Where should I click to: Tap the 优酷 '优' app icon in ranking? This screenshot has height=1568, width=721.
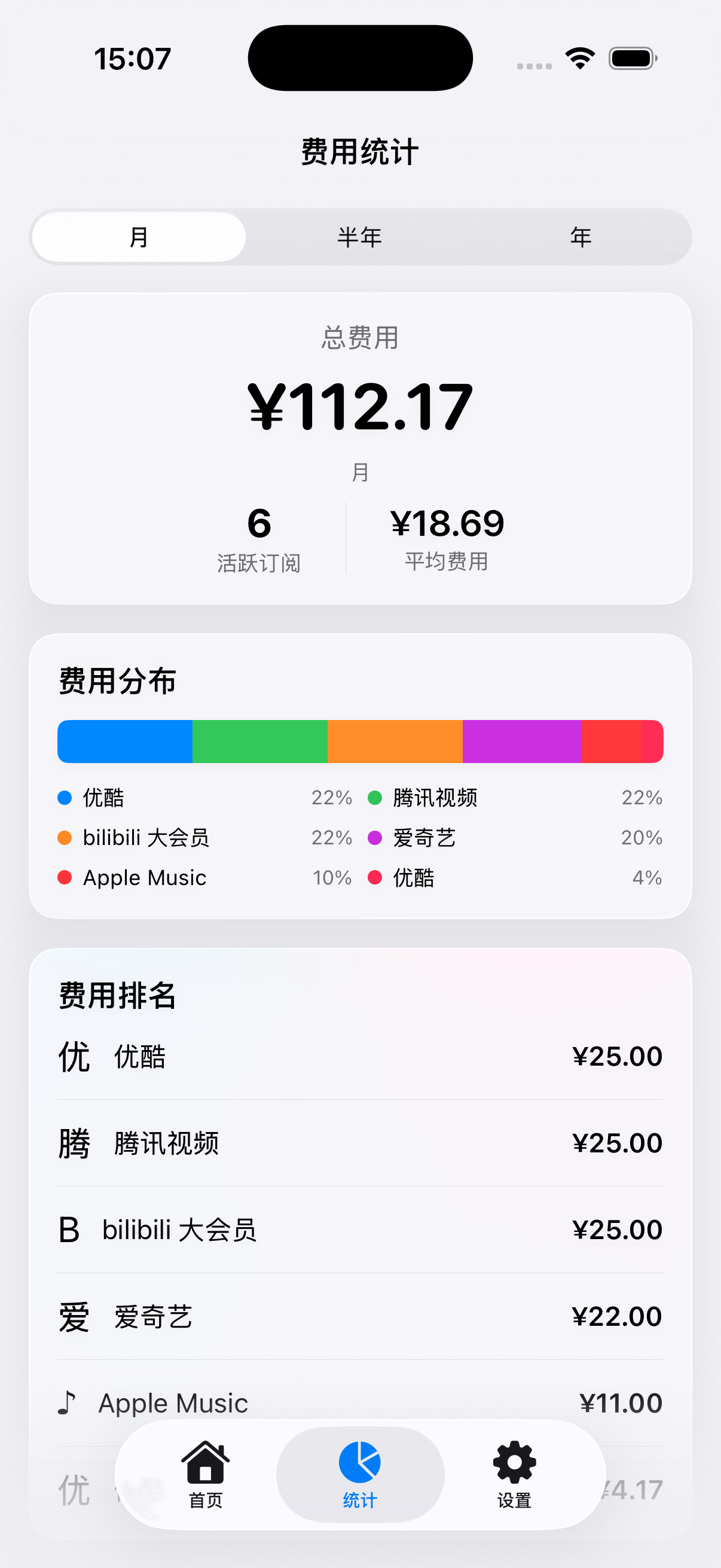pos(73,1057)
